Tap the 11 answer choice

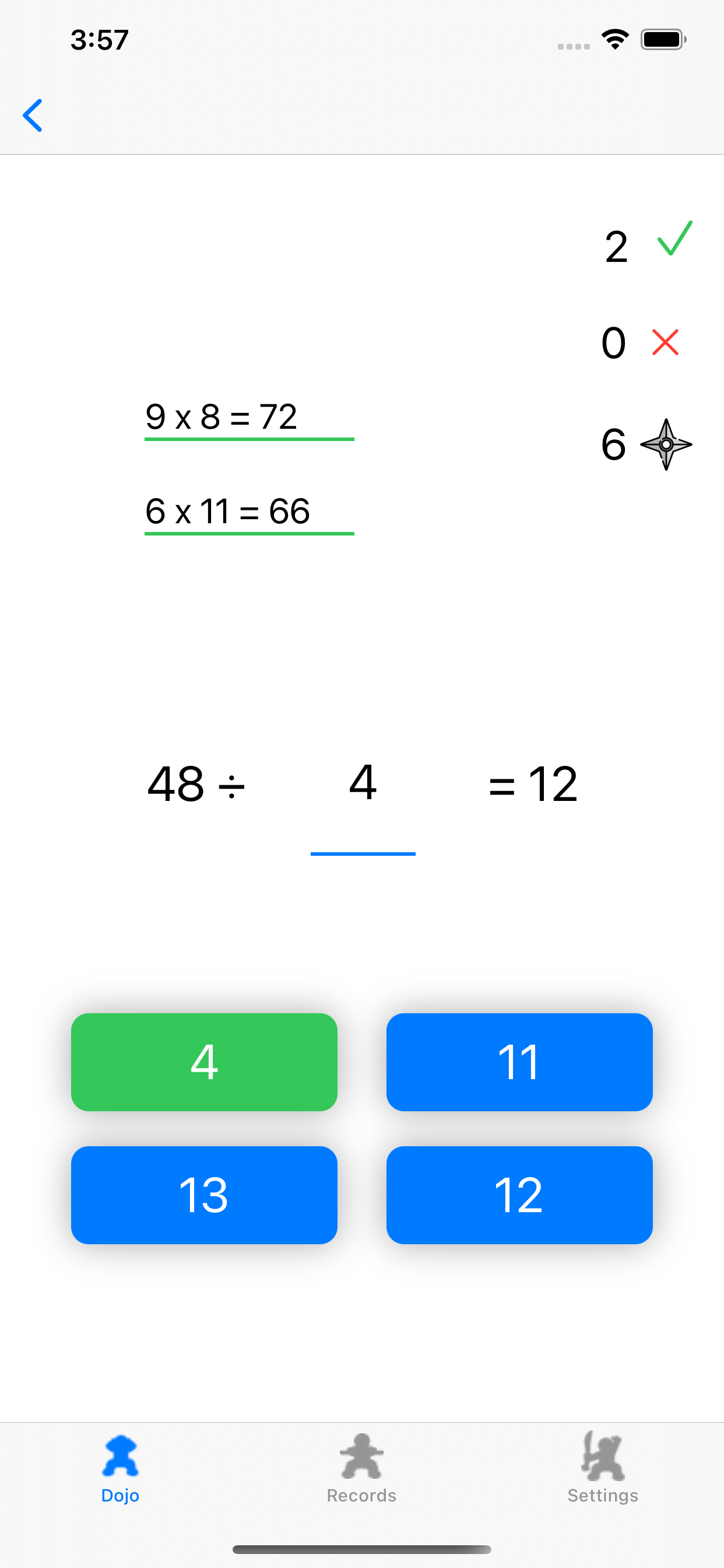(519, 1062)
